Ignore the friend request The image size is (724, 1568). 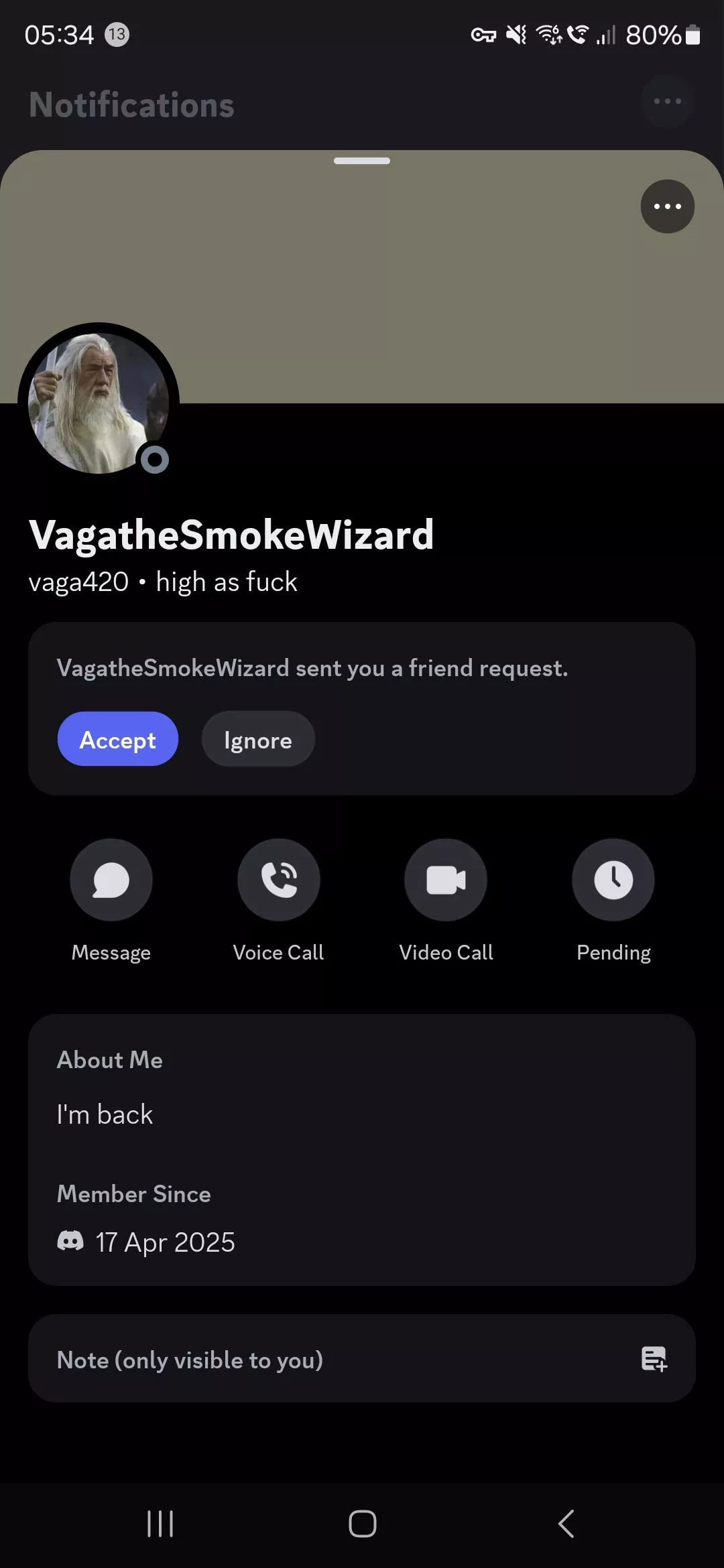coord(258,739)
